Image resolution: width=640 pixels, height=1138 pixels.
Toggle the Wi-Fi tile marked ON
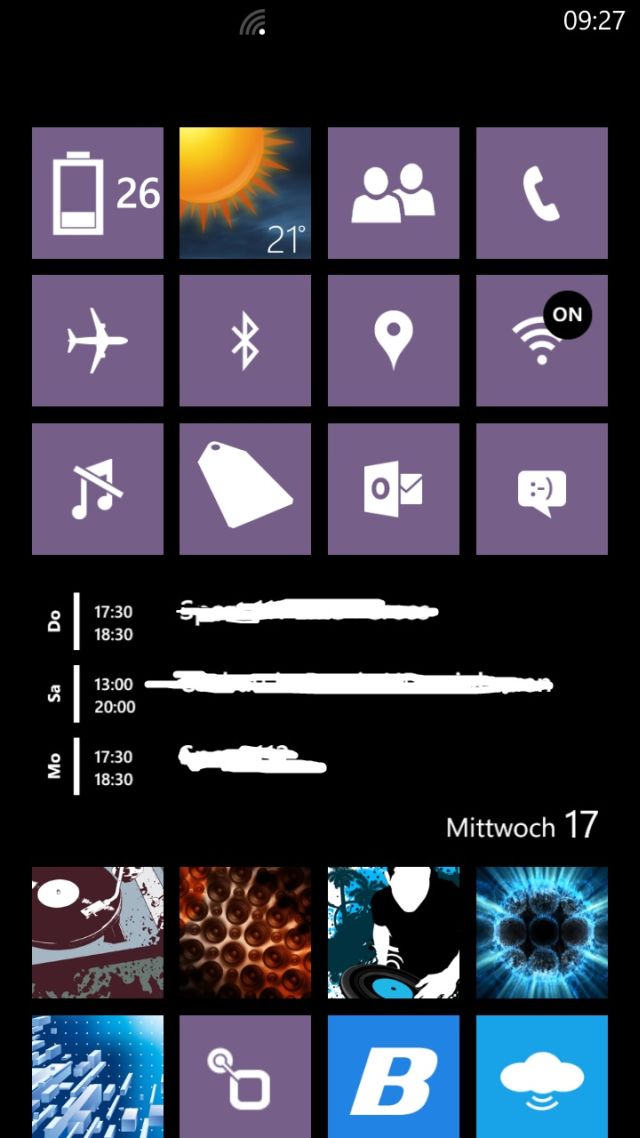tap(541, 340)
